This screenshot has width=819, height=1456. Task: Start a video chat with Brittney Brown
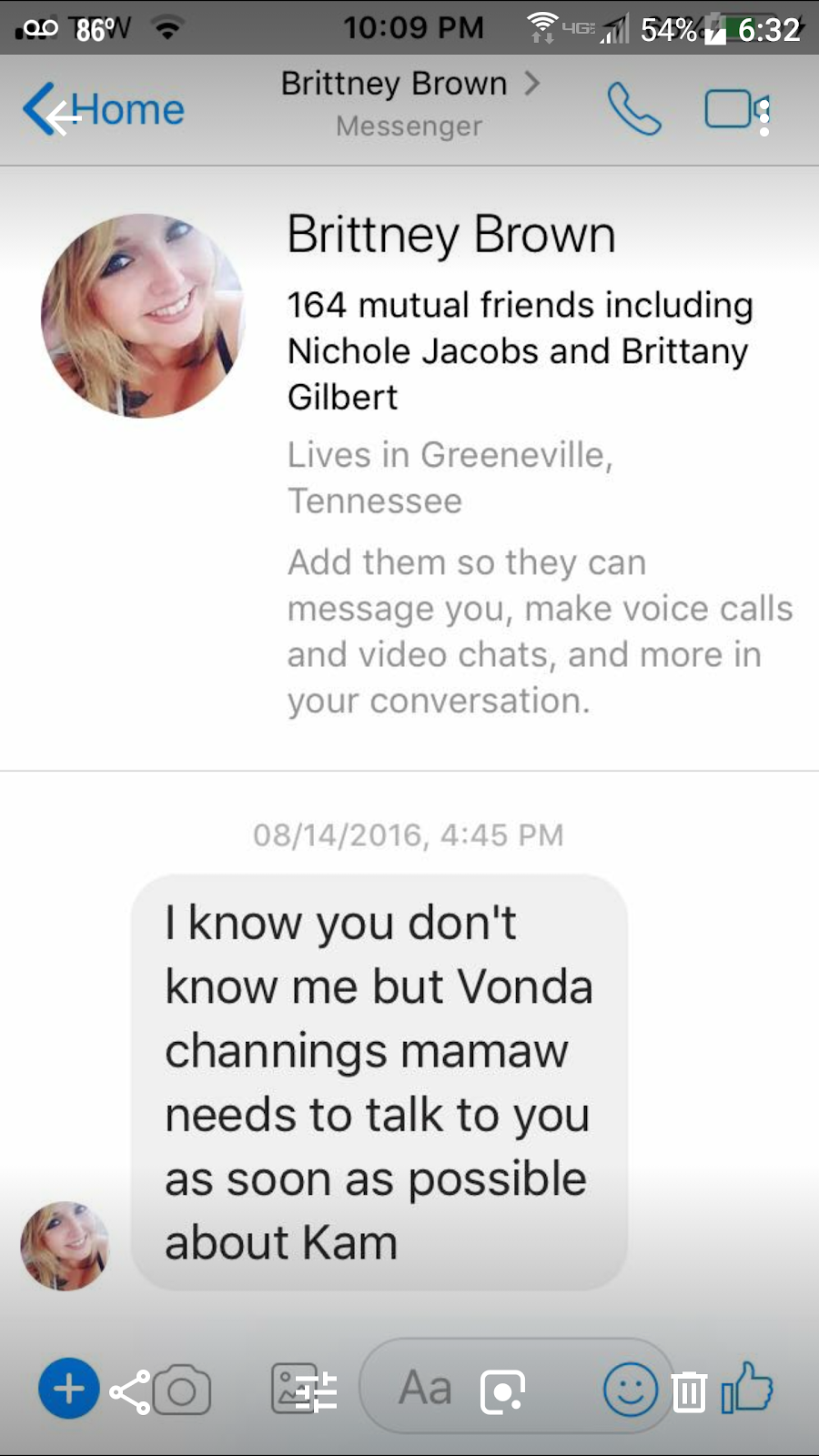point(730,109)
